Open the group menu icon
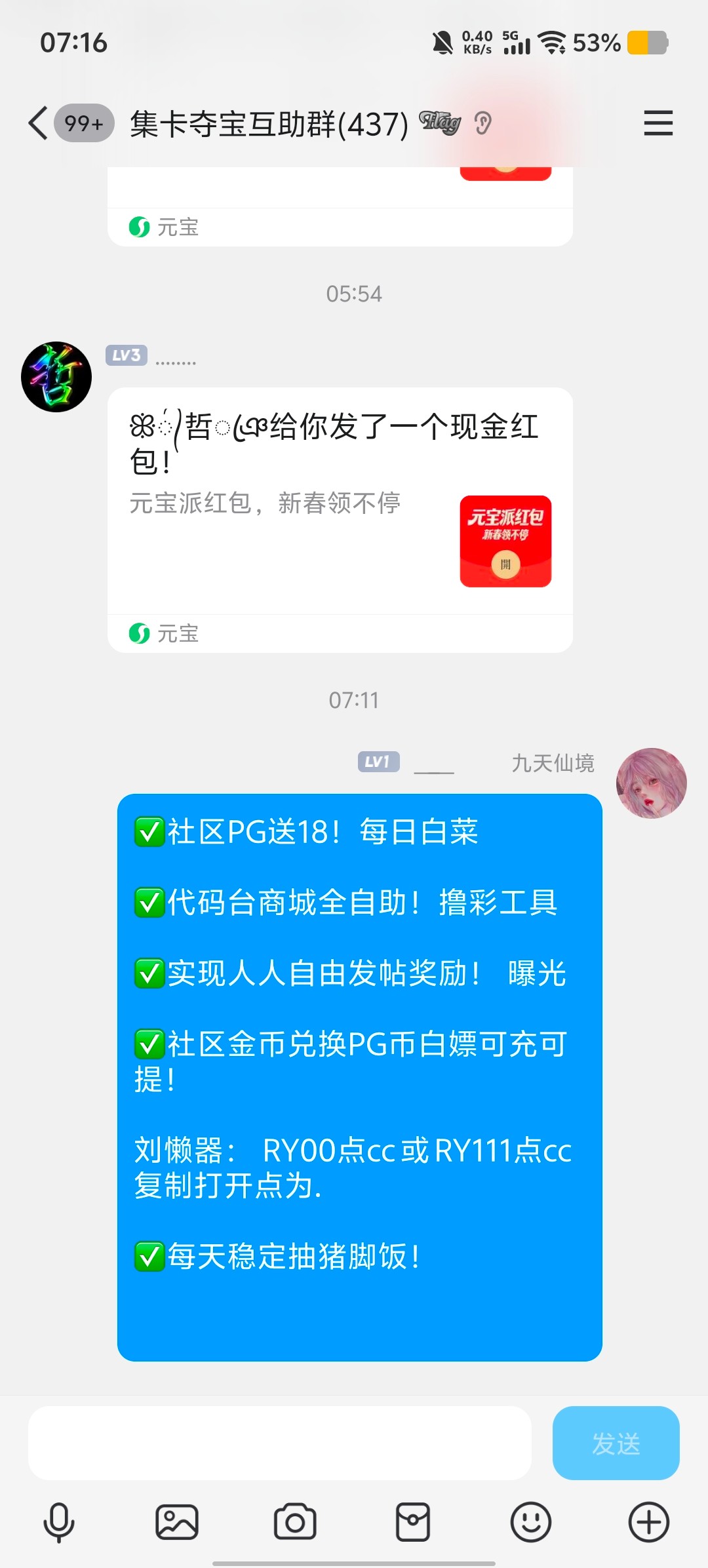Viewport: 708px width, 1568px height. coord(658,123)
